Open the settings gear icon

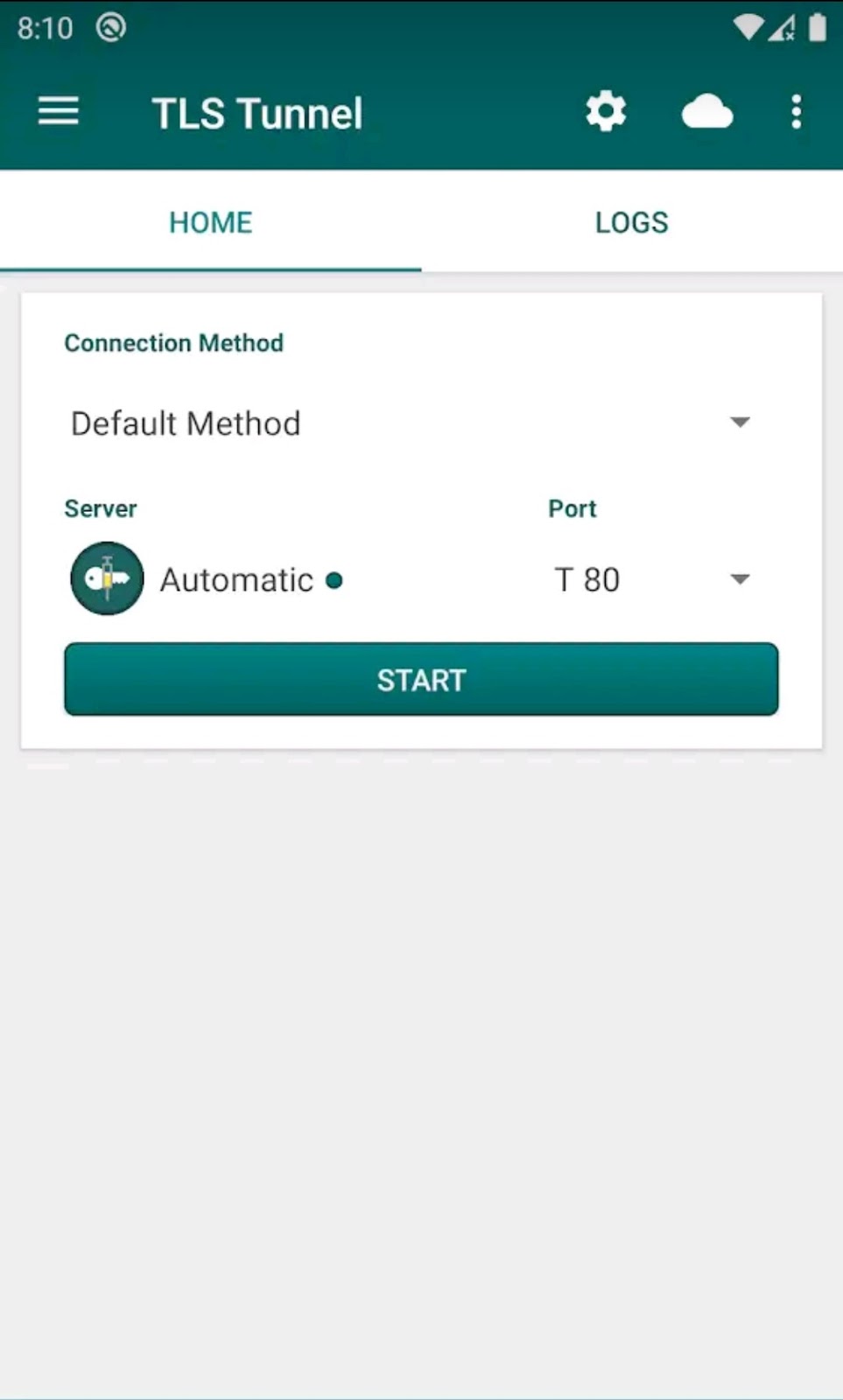click(606, 112)
